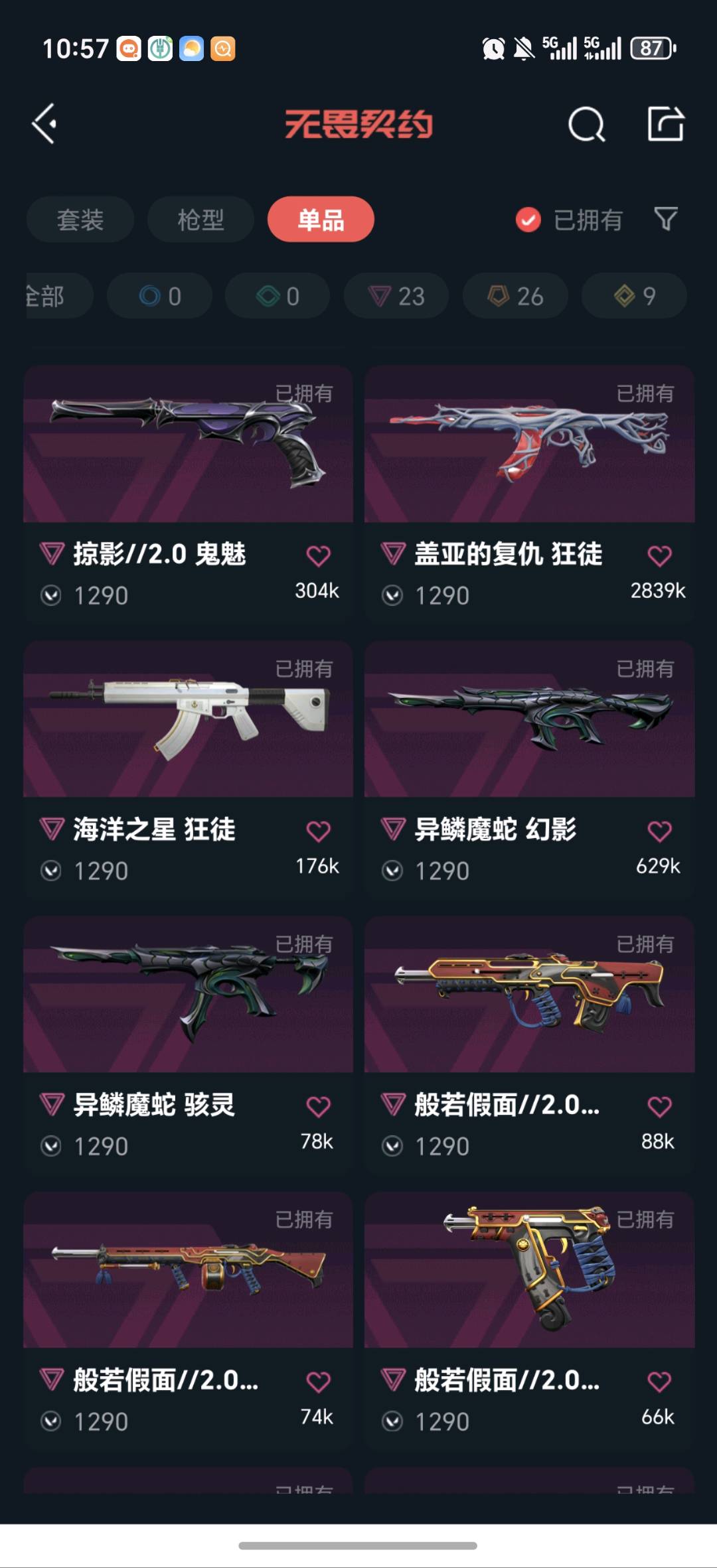Share this page via the share icon

pyautogui.click(x=665, y=123)
